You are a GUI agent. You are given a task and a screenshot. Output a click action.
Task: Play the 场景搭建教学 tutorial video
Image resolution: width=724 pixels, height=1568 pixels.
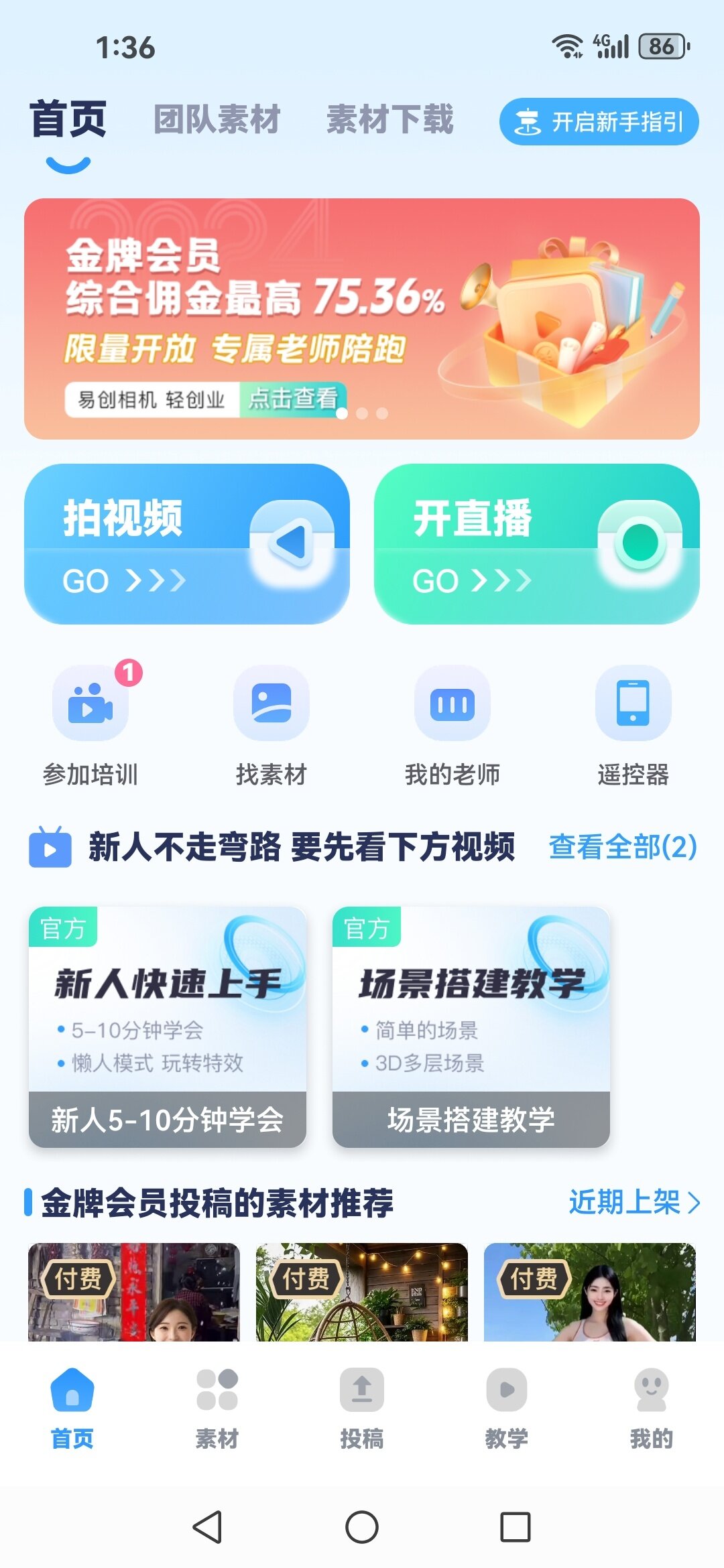coord(471,1027)
